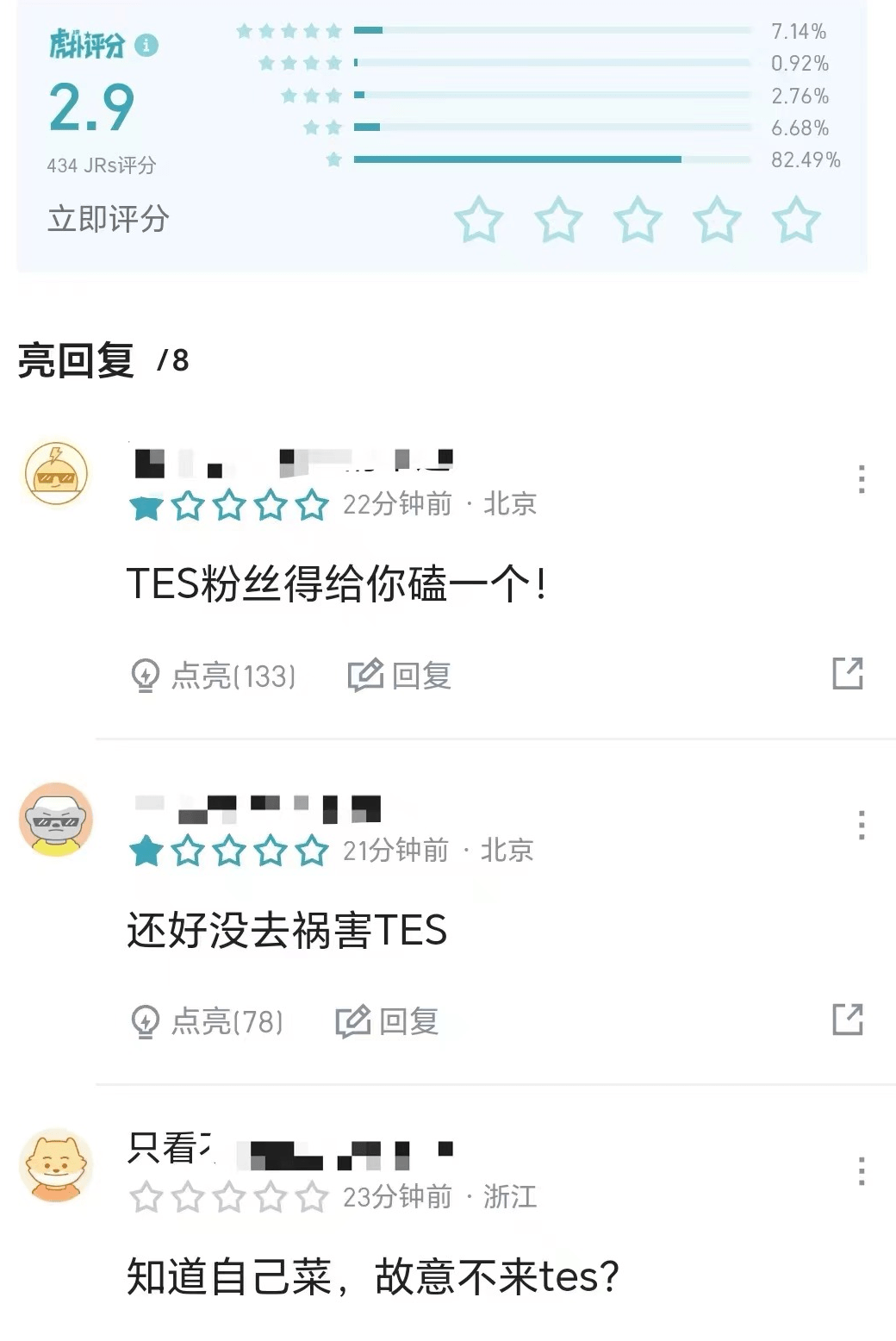Viewport: 896px width, 1341px height.
Task: Reply to the 还好没去祸害TES comment
Action: (388, 1021)
